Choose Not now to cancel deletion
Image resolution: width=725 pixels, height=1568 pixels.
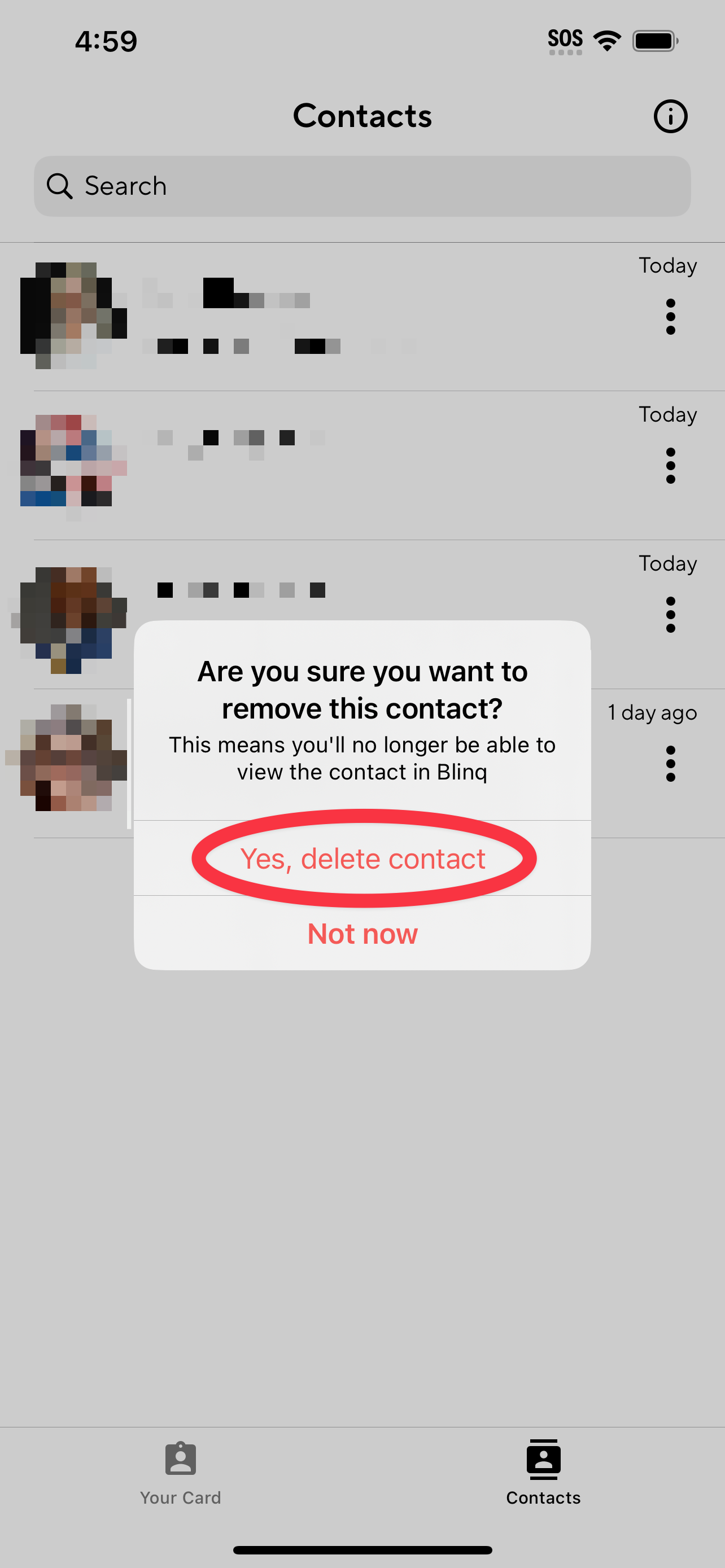362,933
